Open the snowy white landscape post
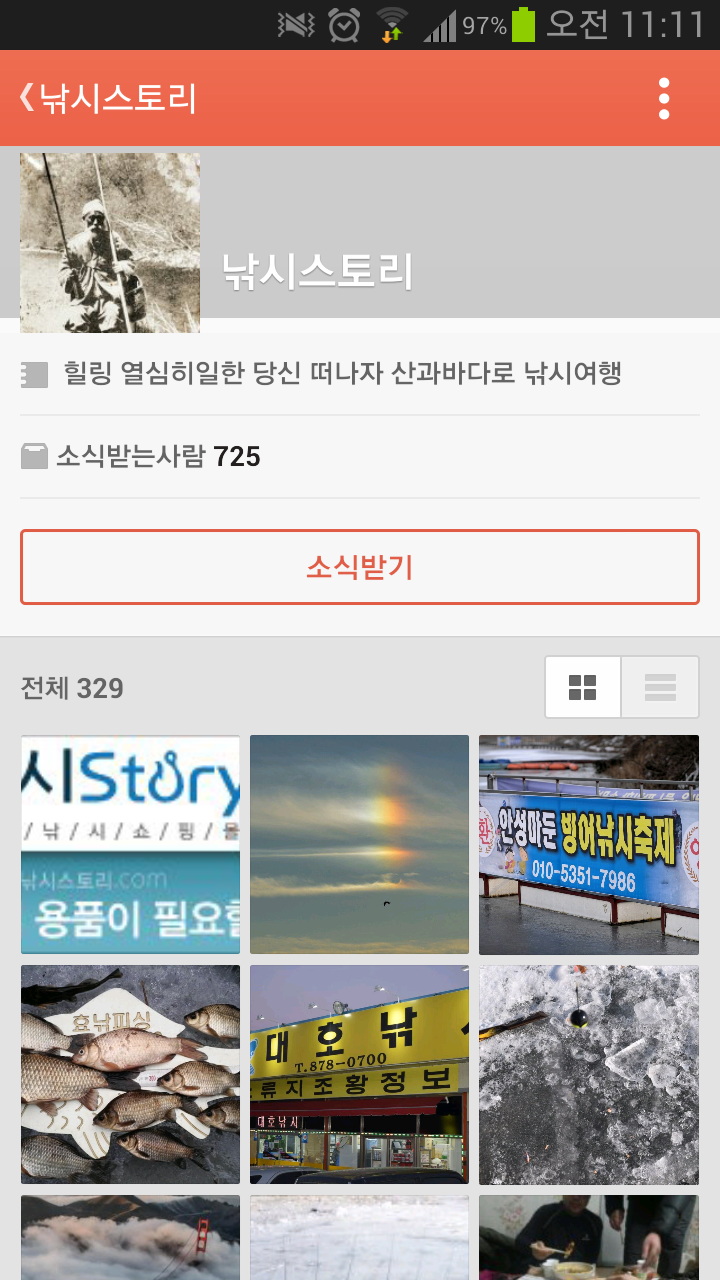 (359, 1238)
